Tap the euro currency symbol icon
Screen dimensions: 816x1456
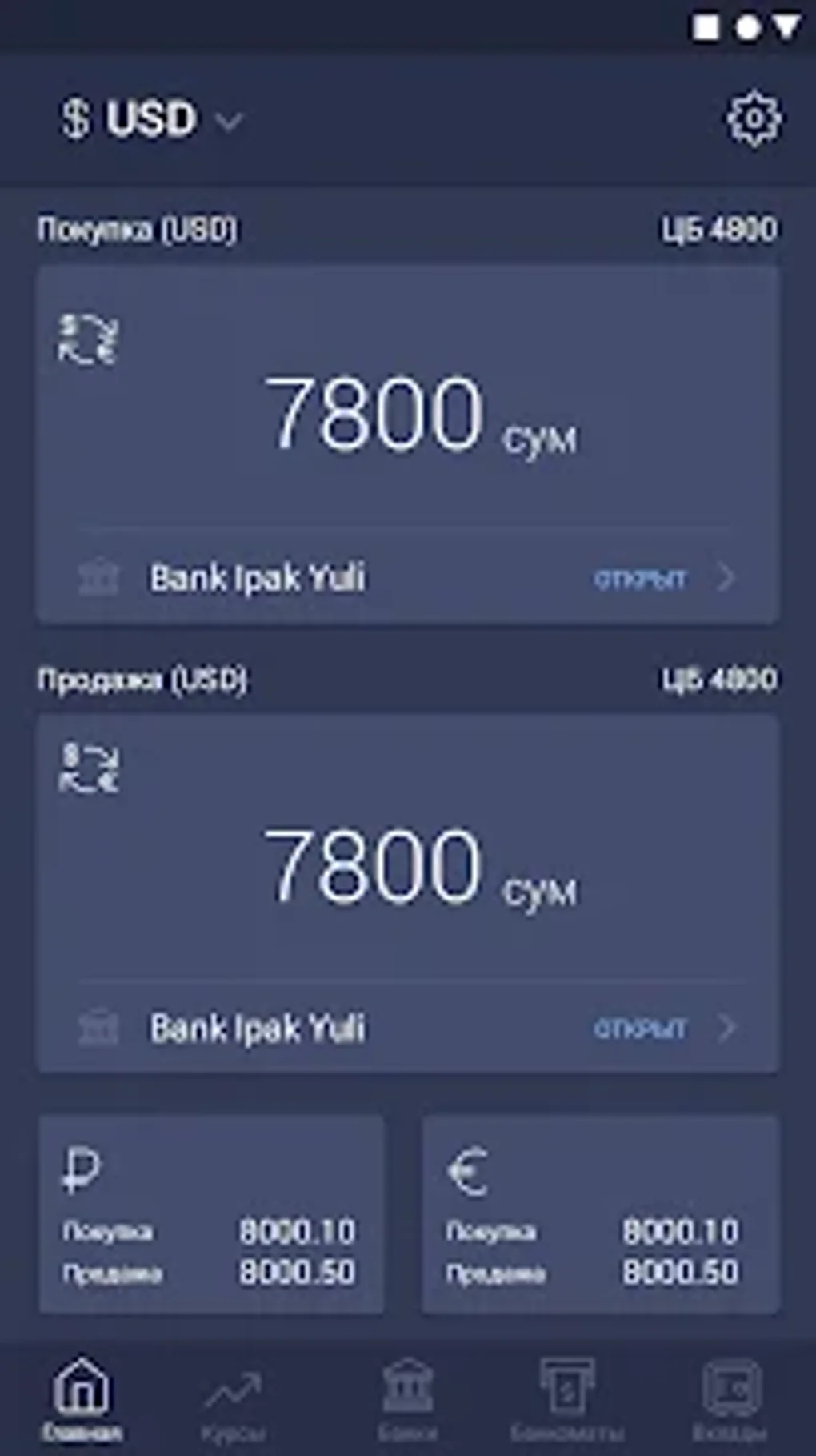pyautogui.click(x=468, y=1169)
